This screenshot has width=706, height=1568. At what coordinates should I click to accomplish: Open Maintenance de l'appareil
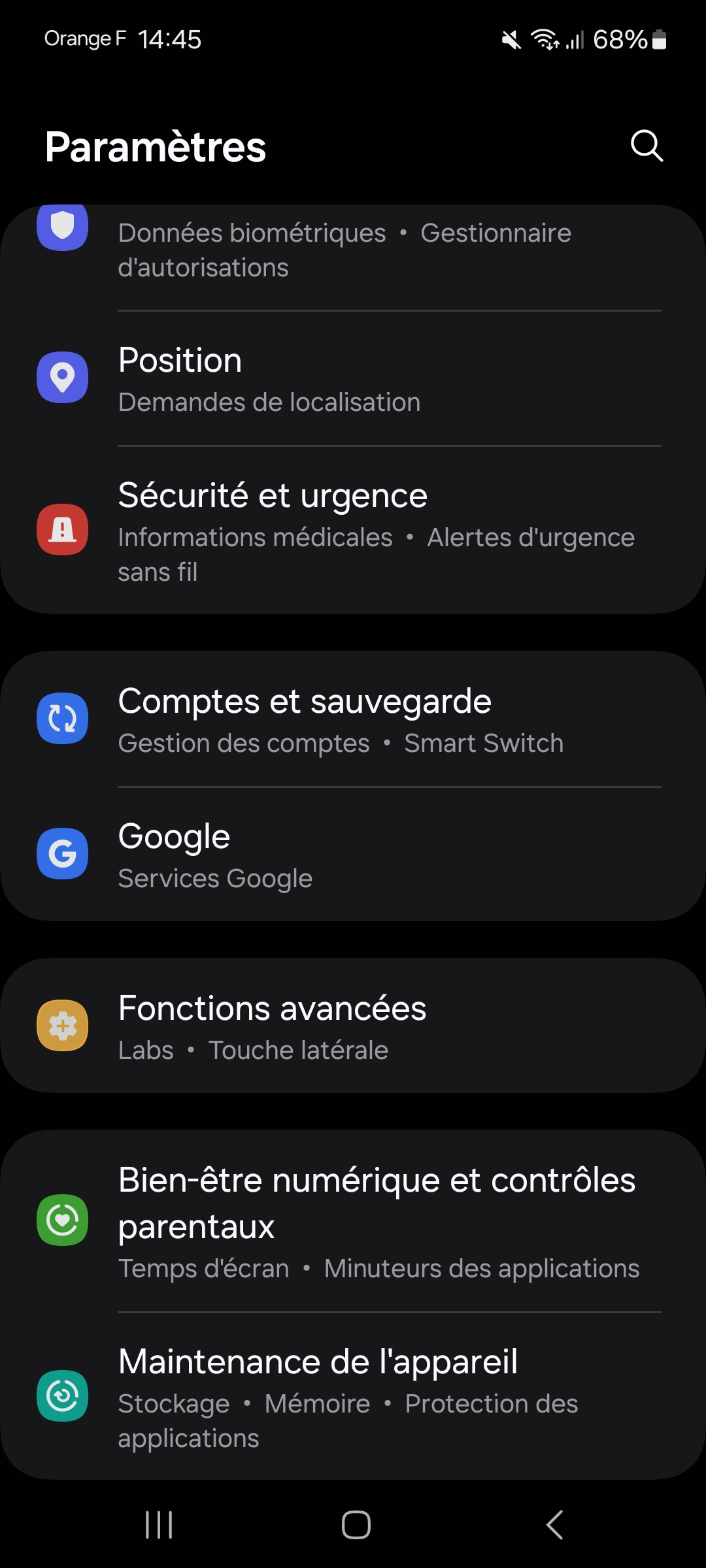pyautogui.click(x=353, y=1397)
